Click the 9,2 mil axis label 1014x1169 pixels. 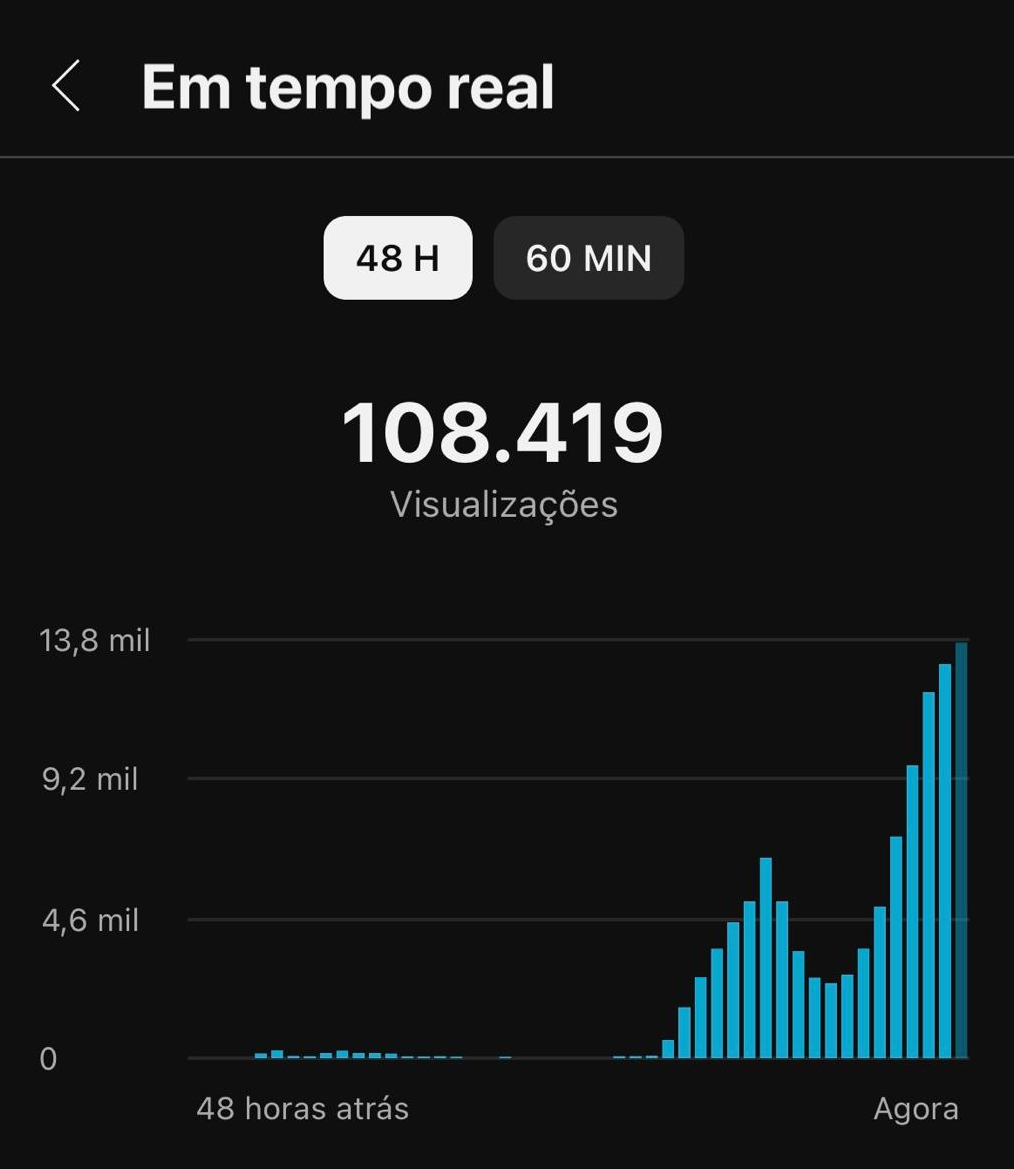click(x=88, y=780)
